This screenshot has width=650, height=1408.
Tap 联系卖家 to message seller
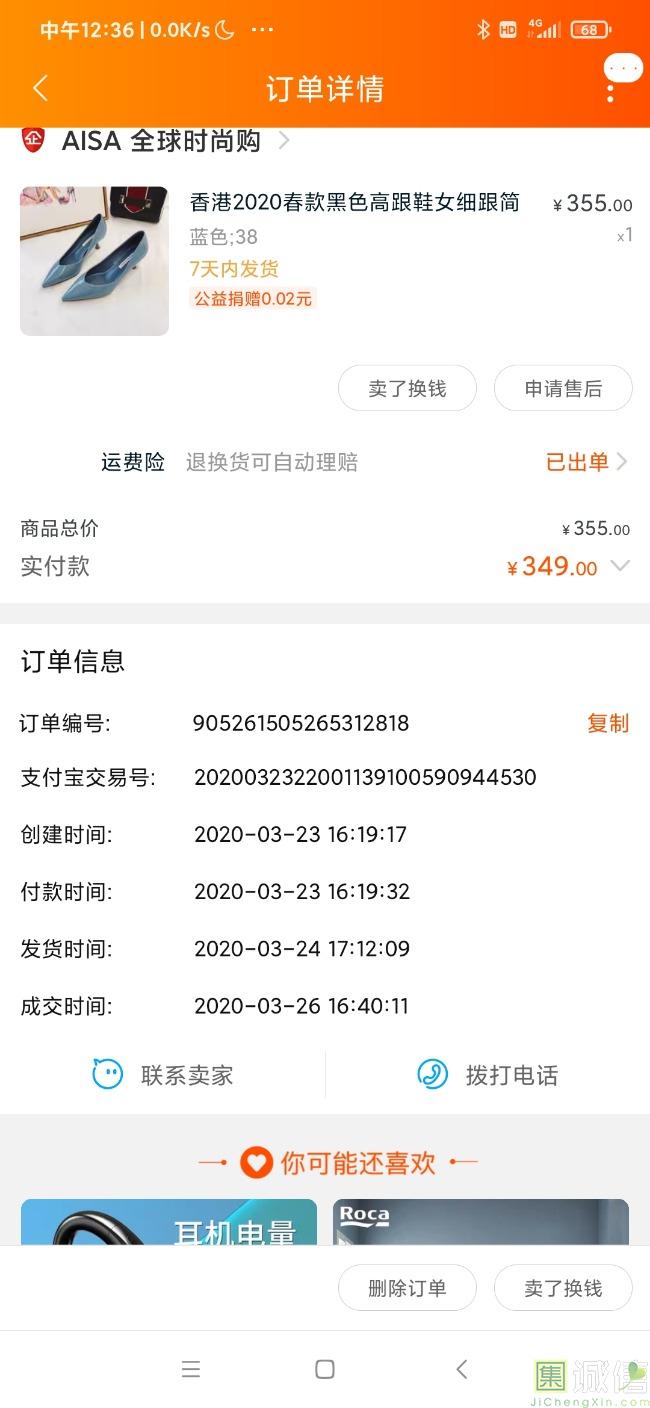pos(163,1075)
